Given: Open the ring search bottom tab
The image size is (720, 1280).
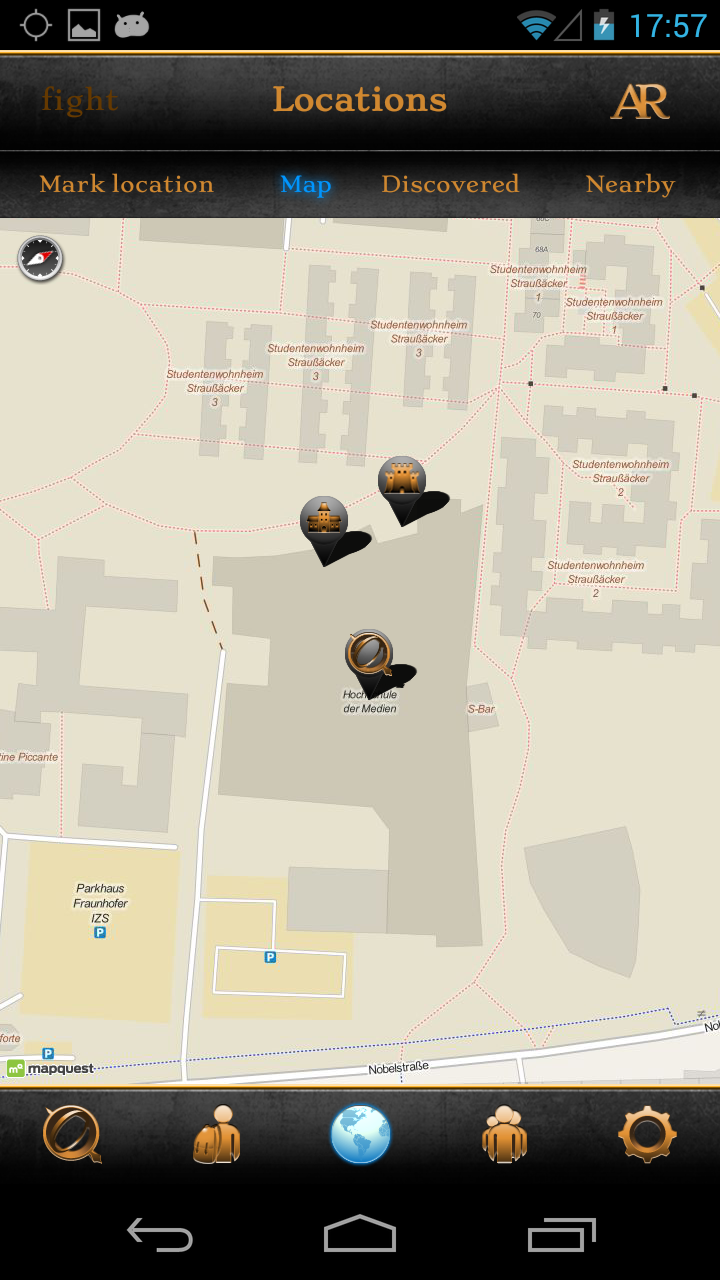Looking at the screenshot, I should tap(72, 1134).
